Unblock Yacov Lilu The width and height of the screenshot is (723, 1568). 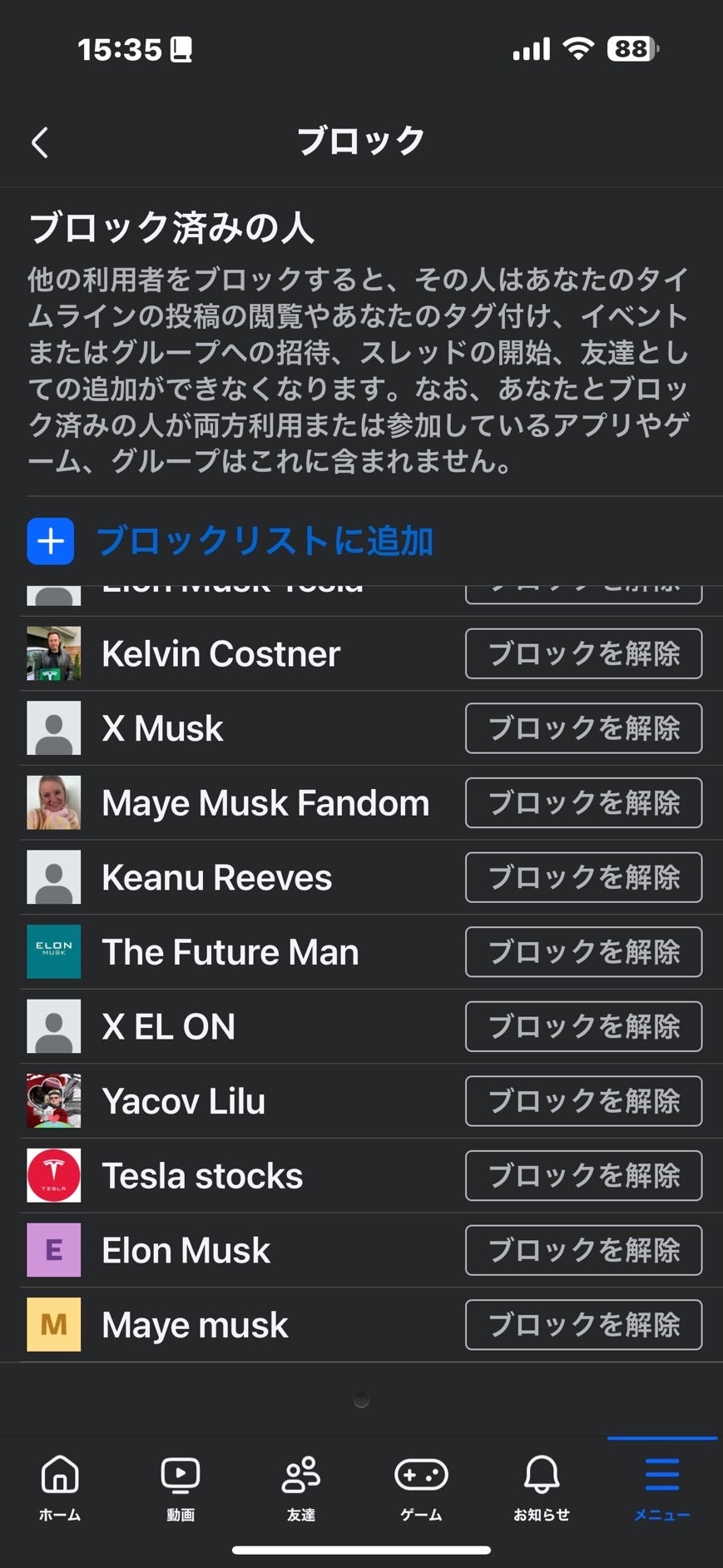point(583,1101)
